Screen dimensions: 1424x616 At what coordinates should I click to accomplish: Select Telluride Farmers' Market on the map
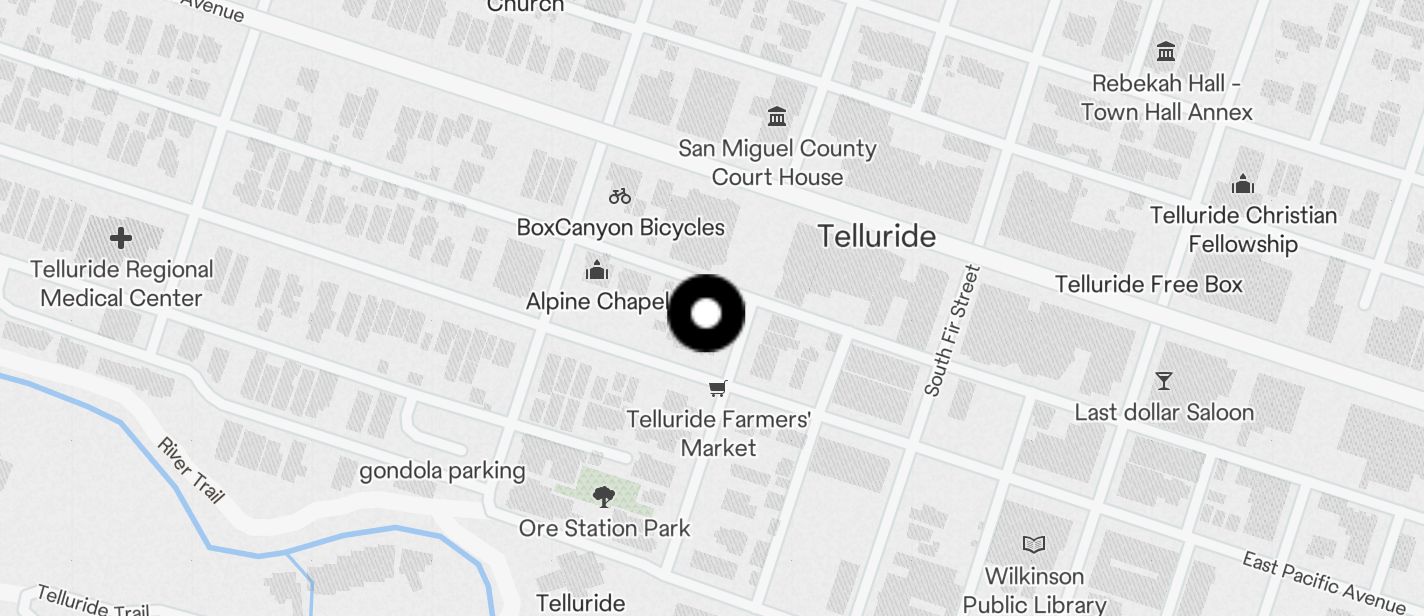point(717,389)
